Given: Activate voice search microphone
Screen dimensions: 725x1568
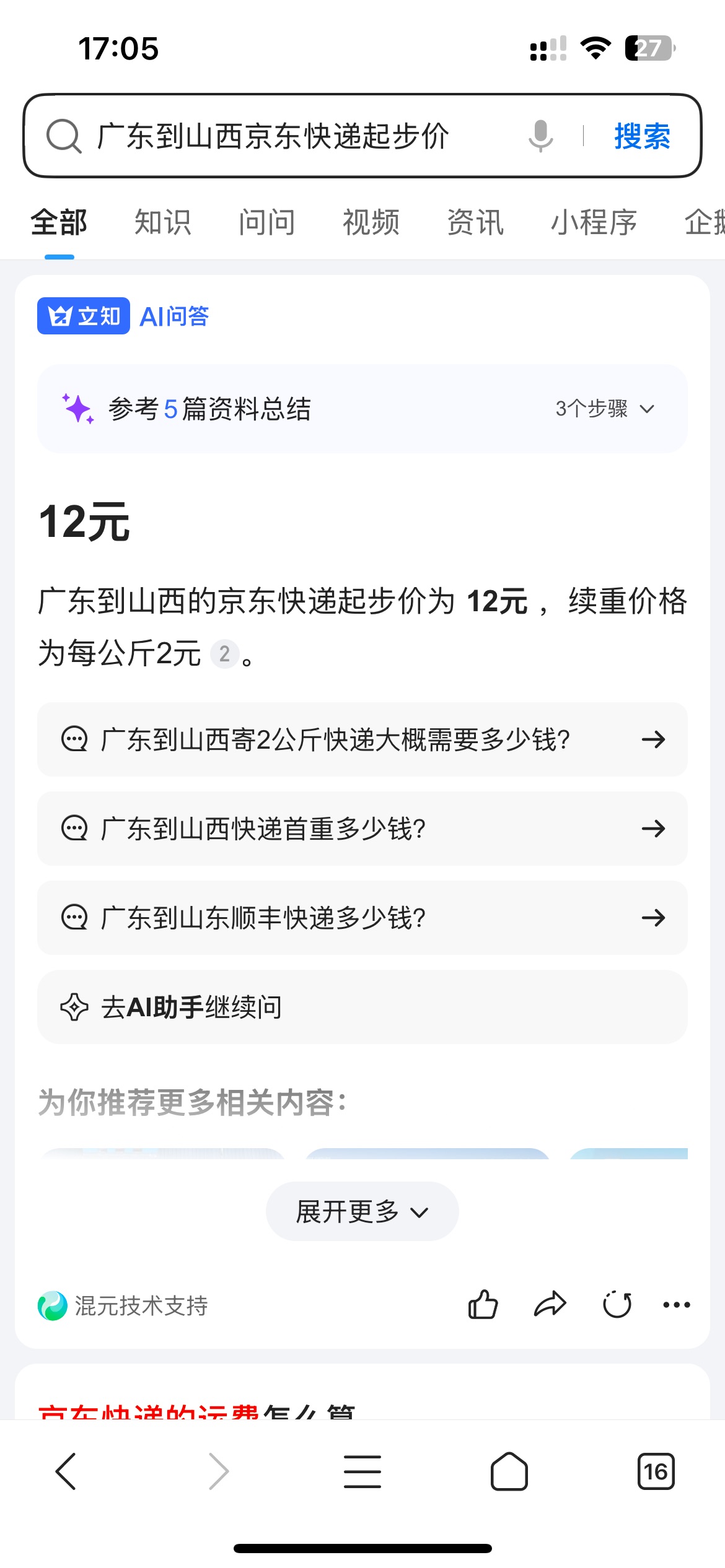Looking at the screenshot, I should 540,136.
